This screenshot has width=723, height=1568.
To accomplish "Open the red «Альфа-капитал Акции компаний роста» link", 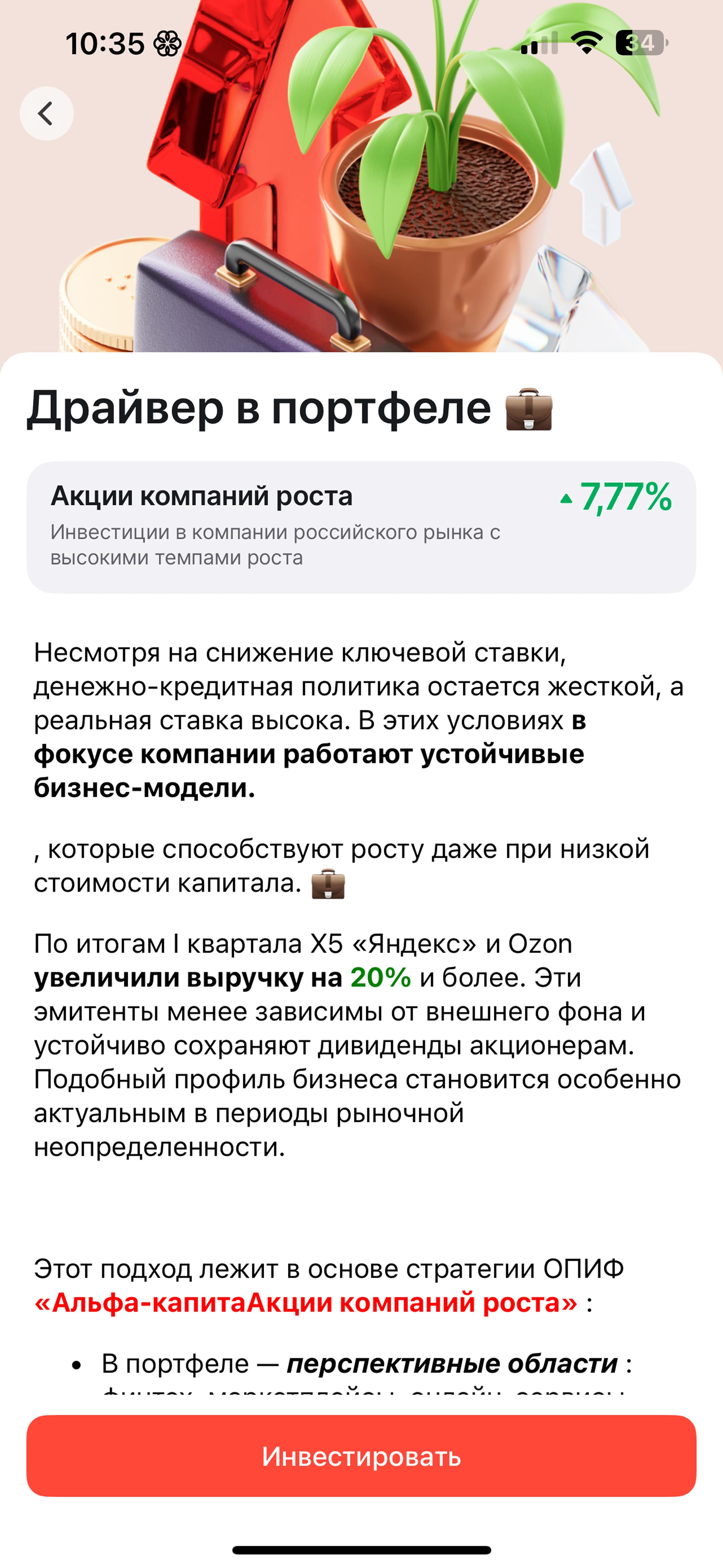I will tap(306, 1303).
